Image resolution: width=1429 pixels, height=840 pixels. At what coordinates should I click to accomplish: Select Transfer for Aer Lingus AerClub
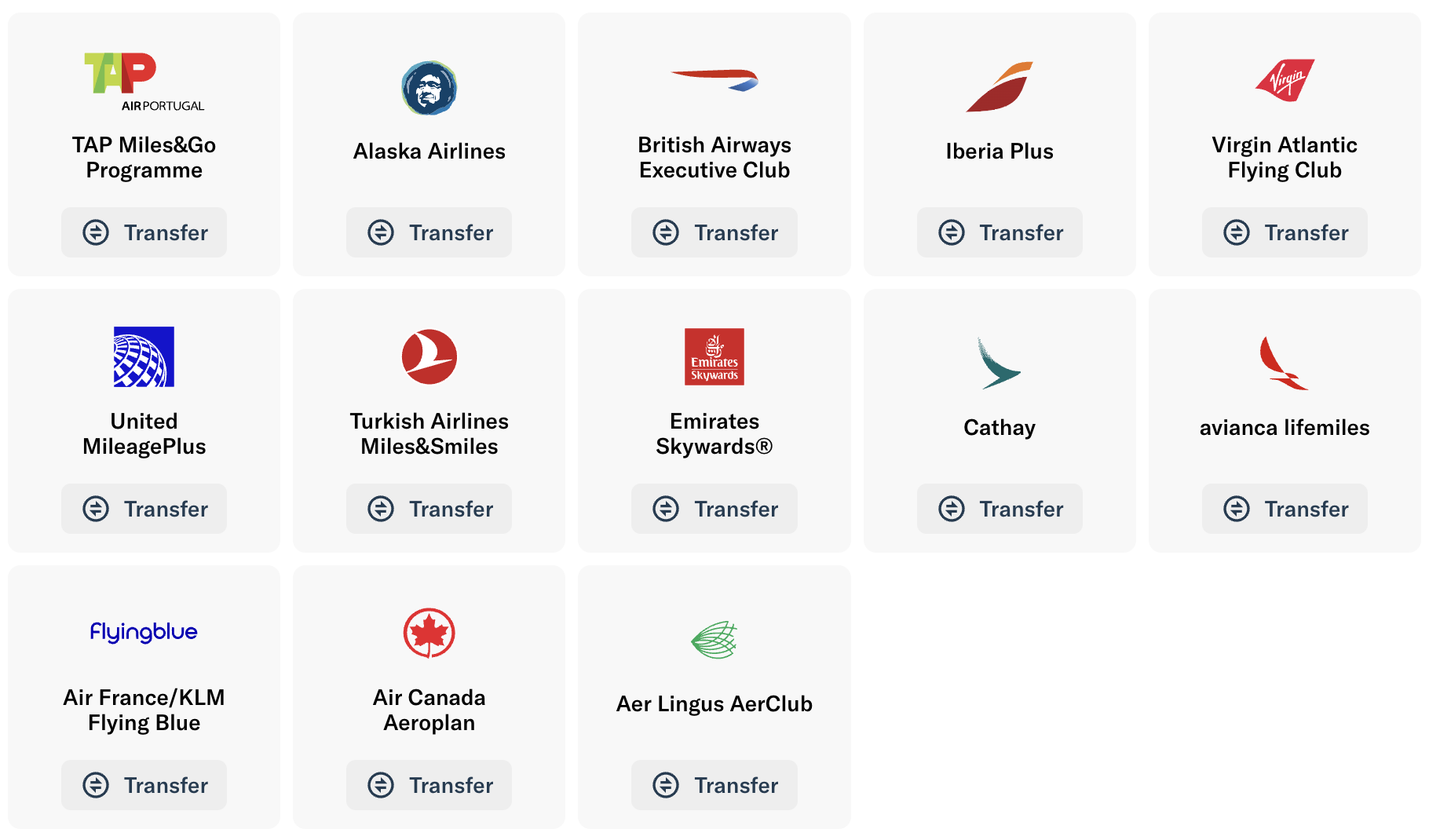pos(714,785)
